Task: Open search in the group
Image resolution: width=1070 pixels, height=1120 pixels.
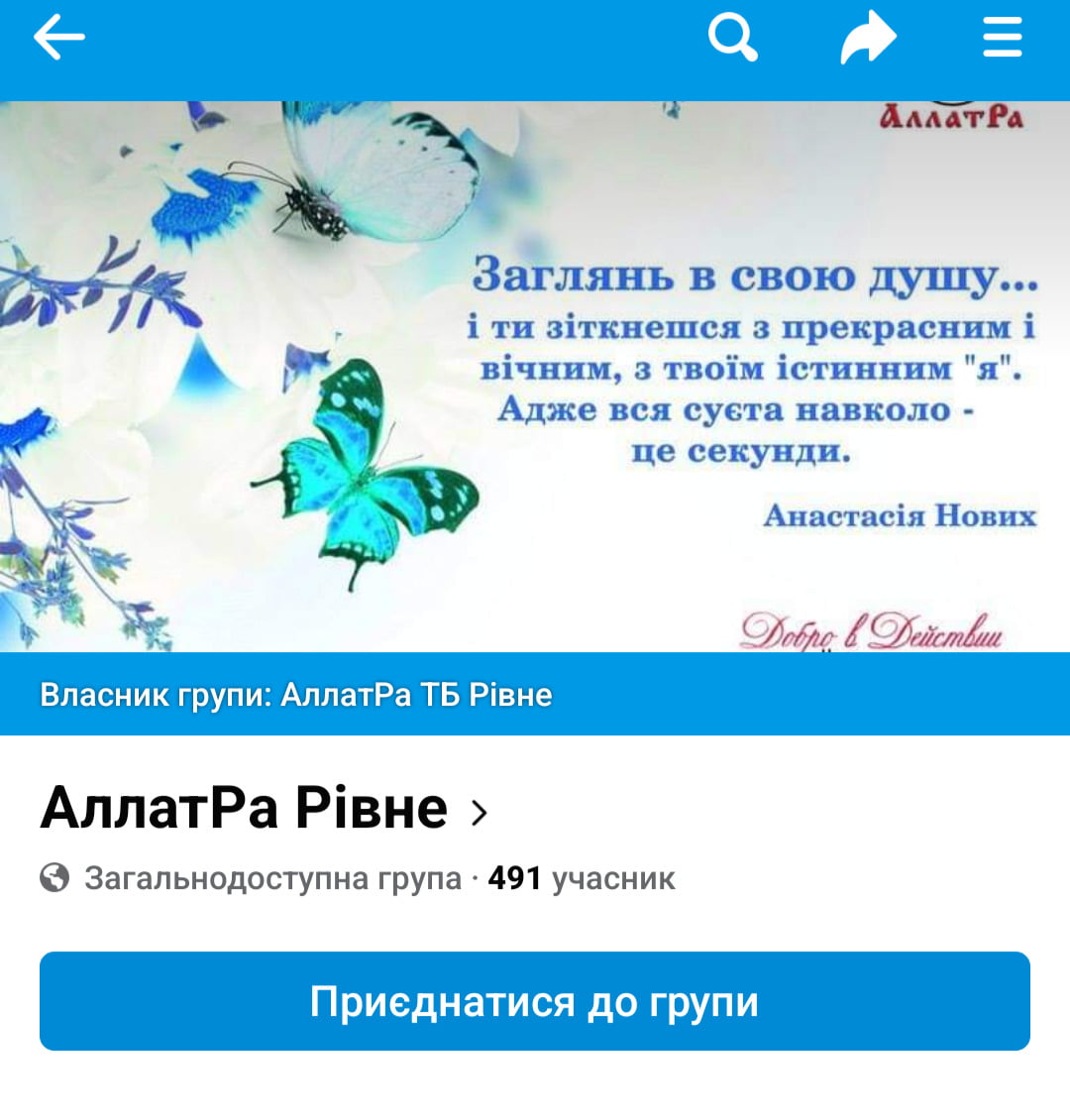Action: 732,40
